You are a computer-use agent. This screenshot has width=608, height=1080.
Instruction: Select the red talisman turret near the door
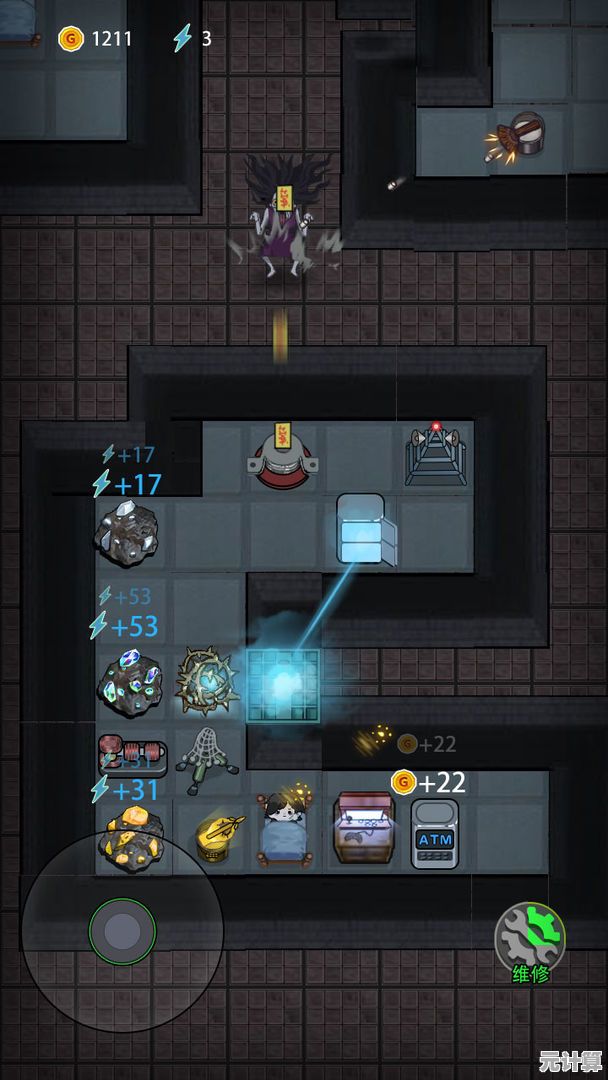point(283,456)
